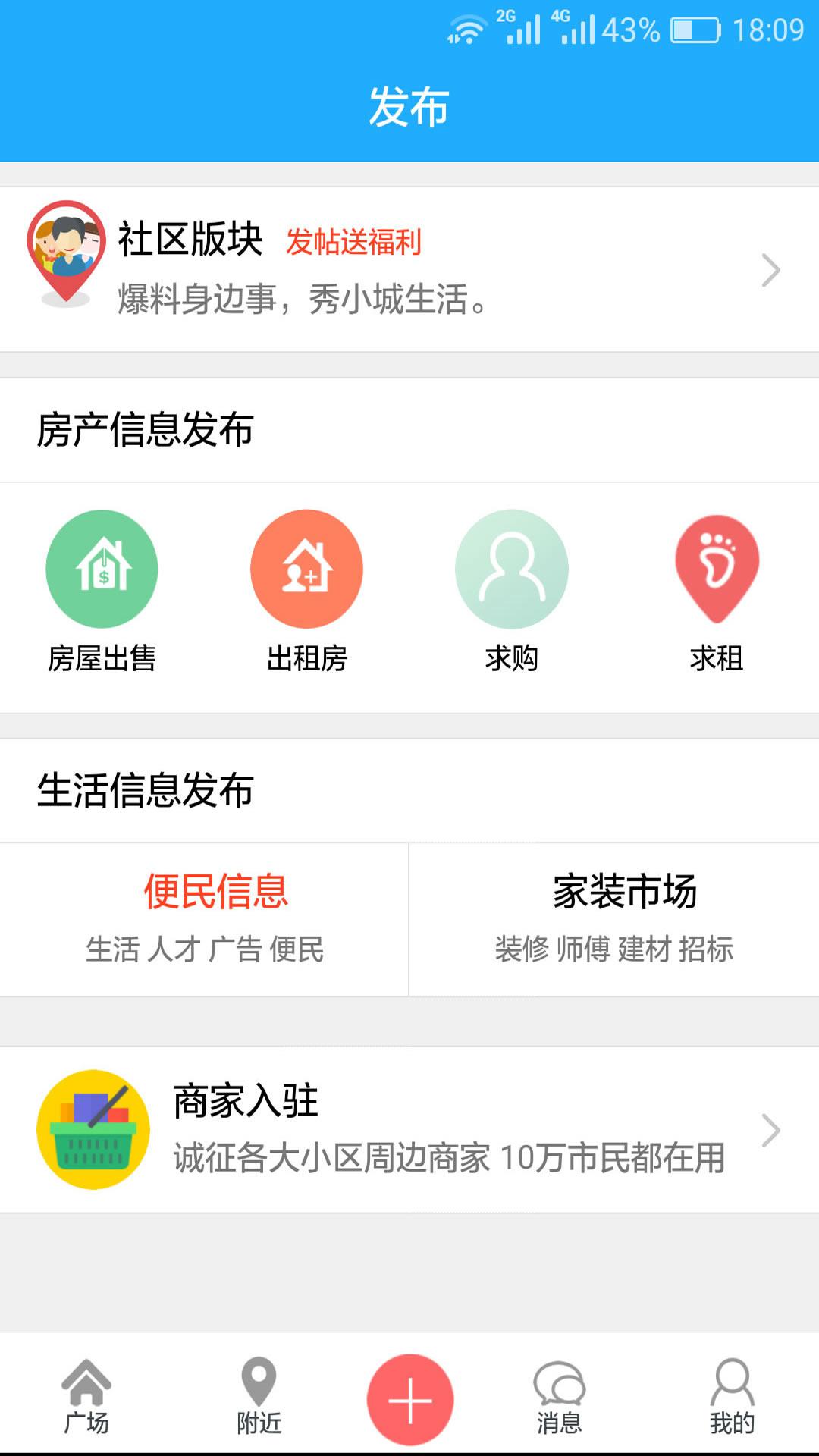Tap the red plus publish button
This screenshot has height=1456, width=819.
point(410,1400)
